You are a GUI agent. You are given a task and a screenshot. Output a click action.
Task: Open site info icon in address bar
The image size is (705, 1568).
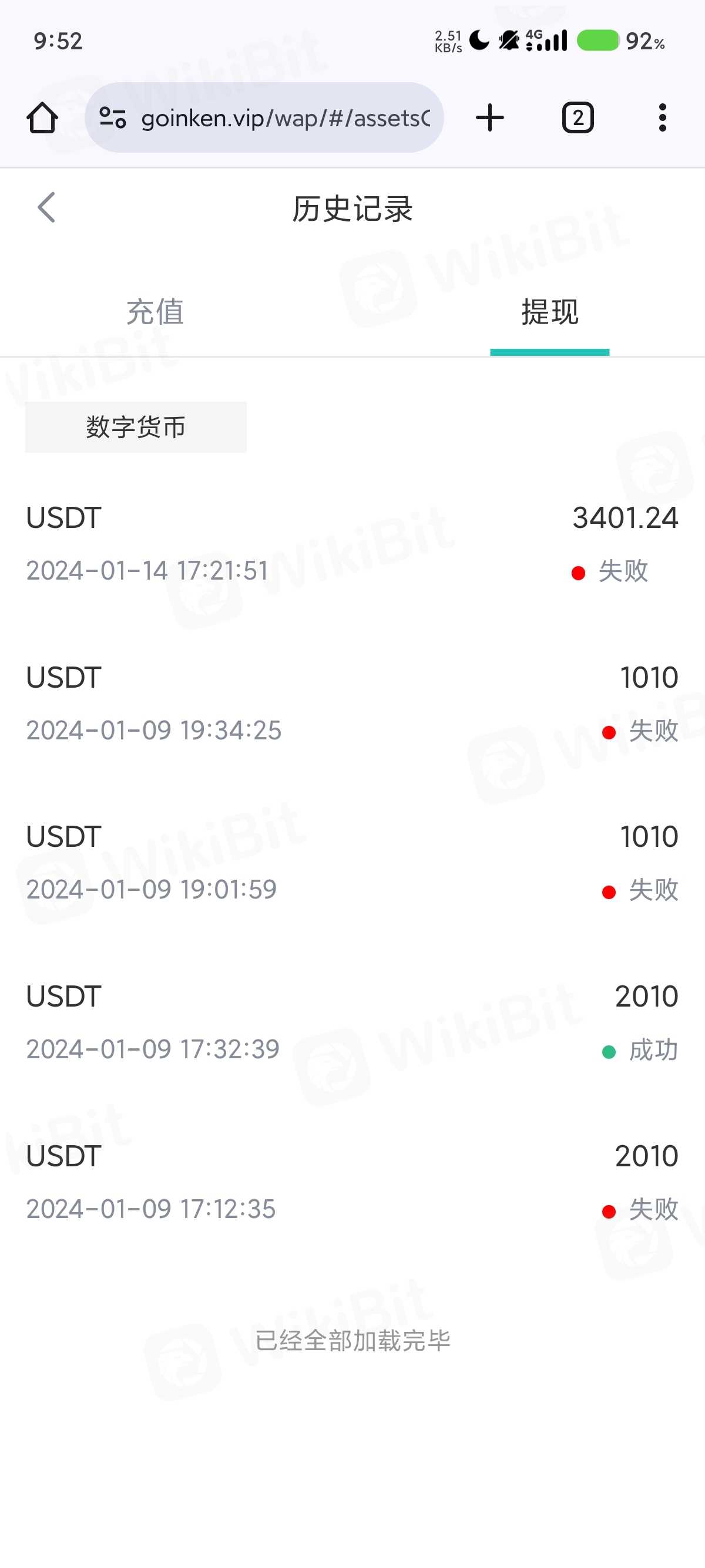tap(113, 117)
